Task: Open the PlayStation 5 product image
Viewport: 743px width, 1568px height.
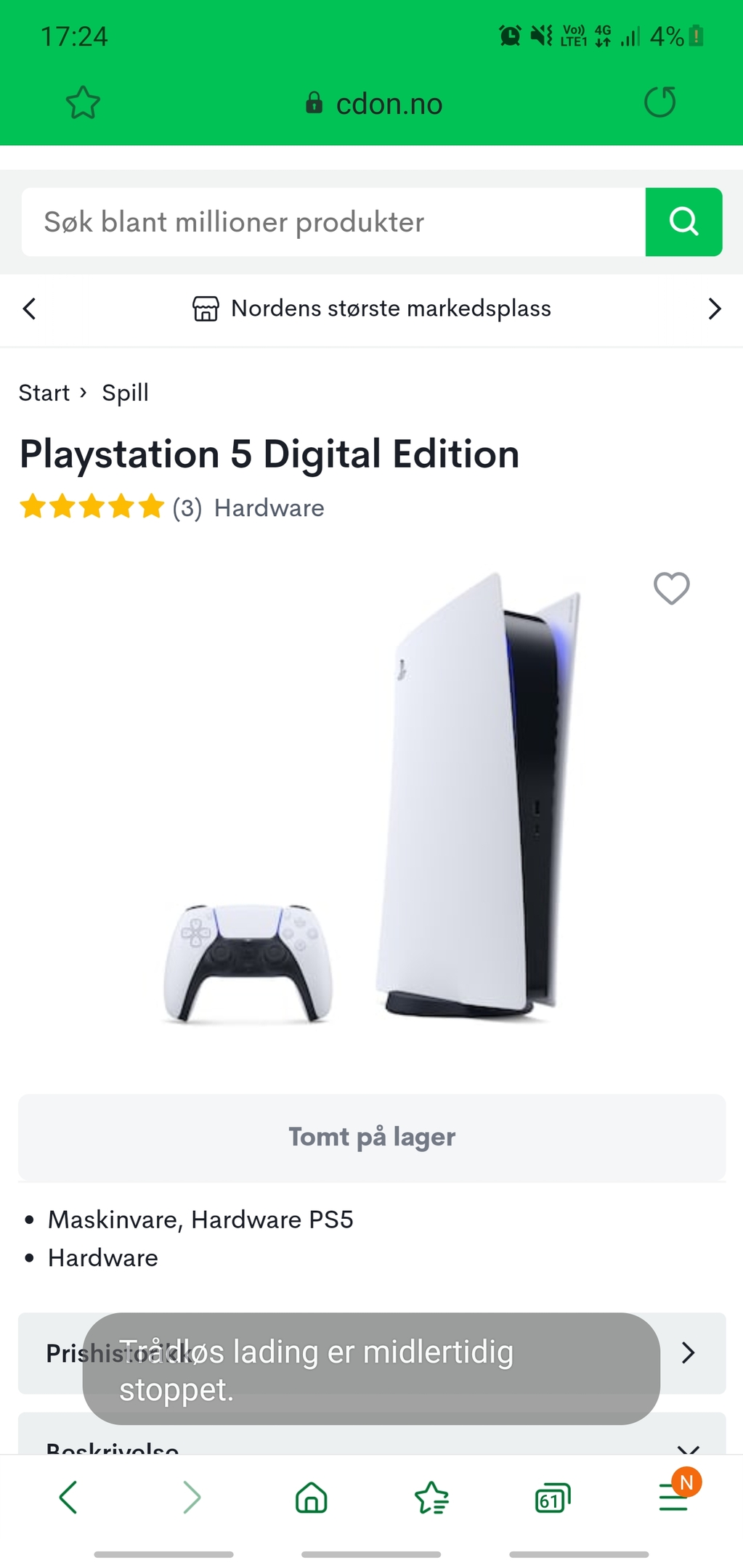Action: pos(372,797)
